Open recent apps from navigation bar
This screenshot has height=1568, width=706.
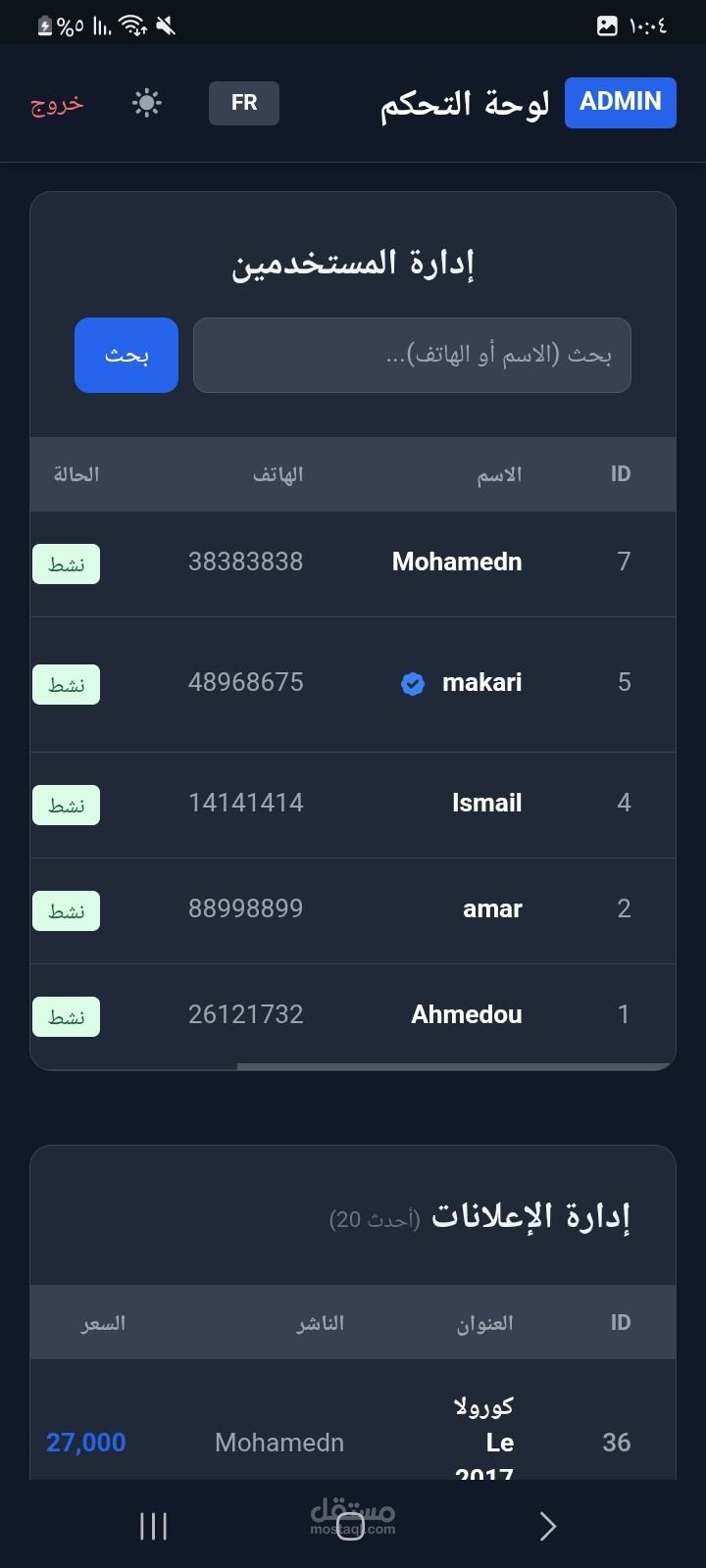tap(154, 1526)
